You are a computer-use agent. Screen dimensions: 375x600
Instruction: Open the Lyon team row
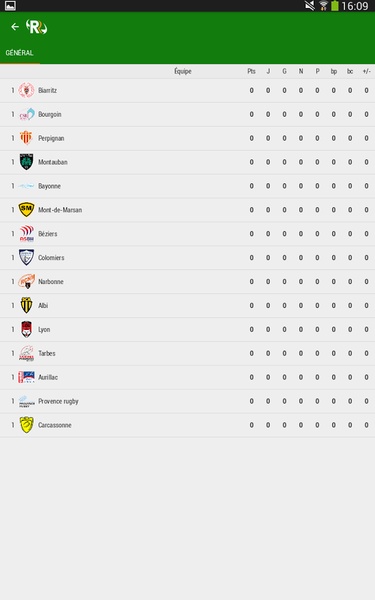(188, 330)
